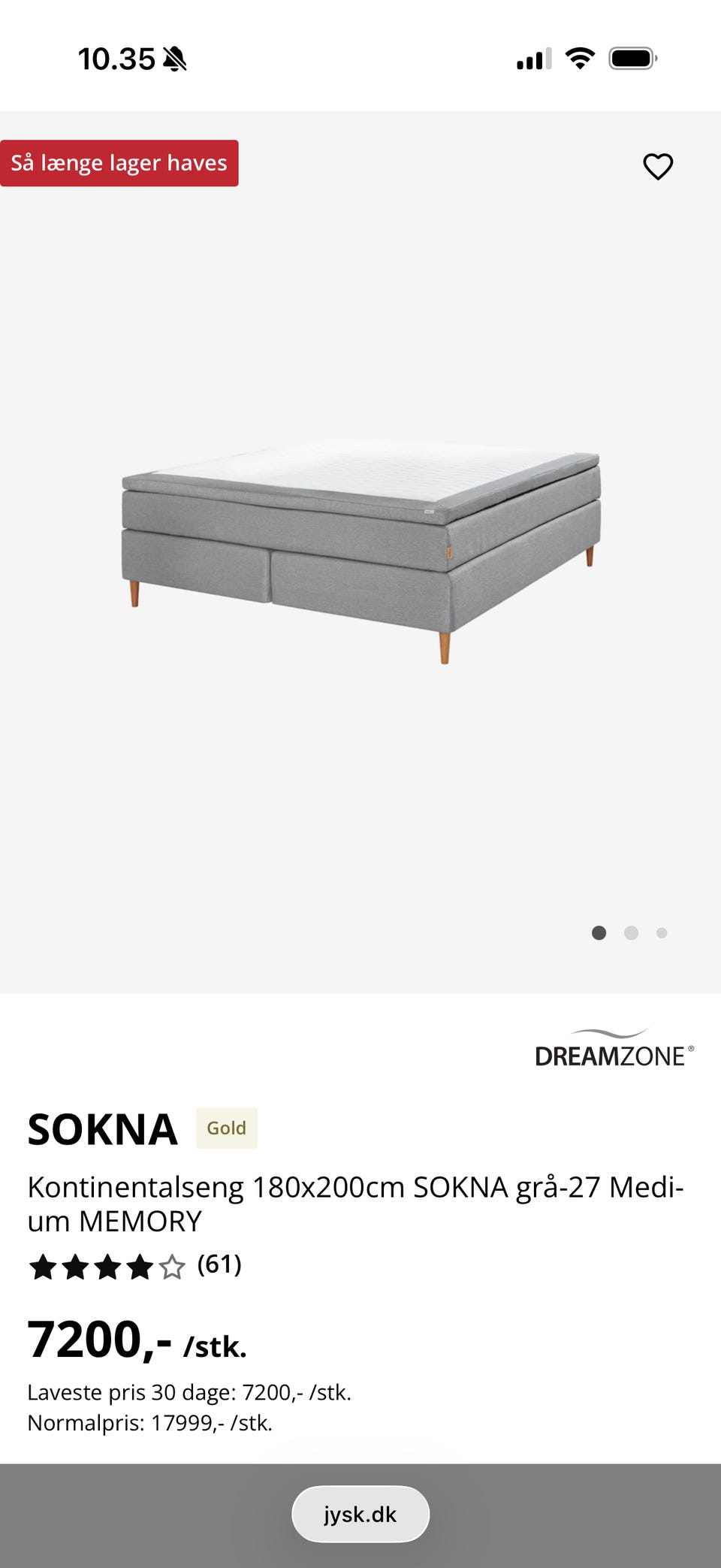Open the jysk.dk address pill

point(360,1514)
